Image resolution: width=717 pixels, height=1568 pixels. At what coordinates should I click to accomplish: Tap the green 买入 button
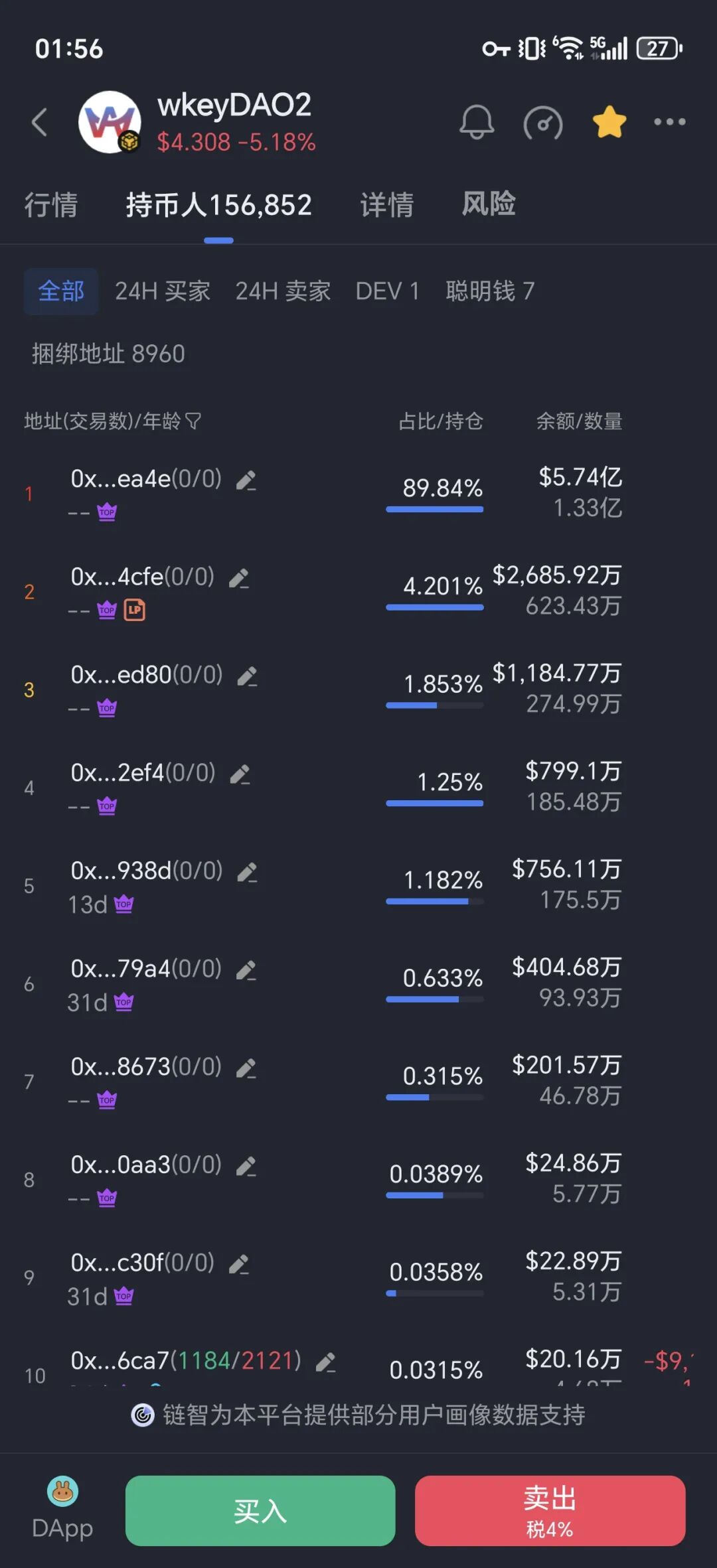[260, 1511]
